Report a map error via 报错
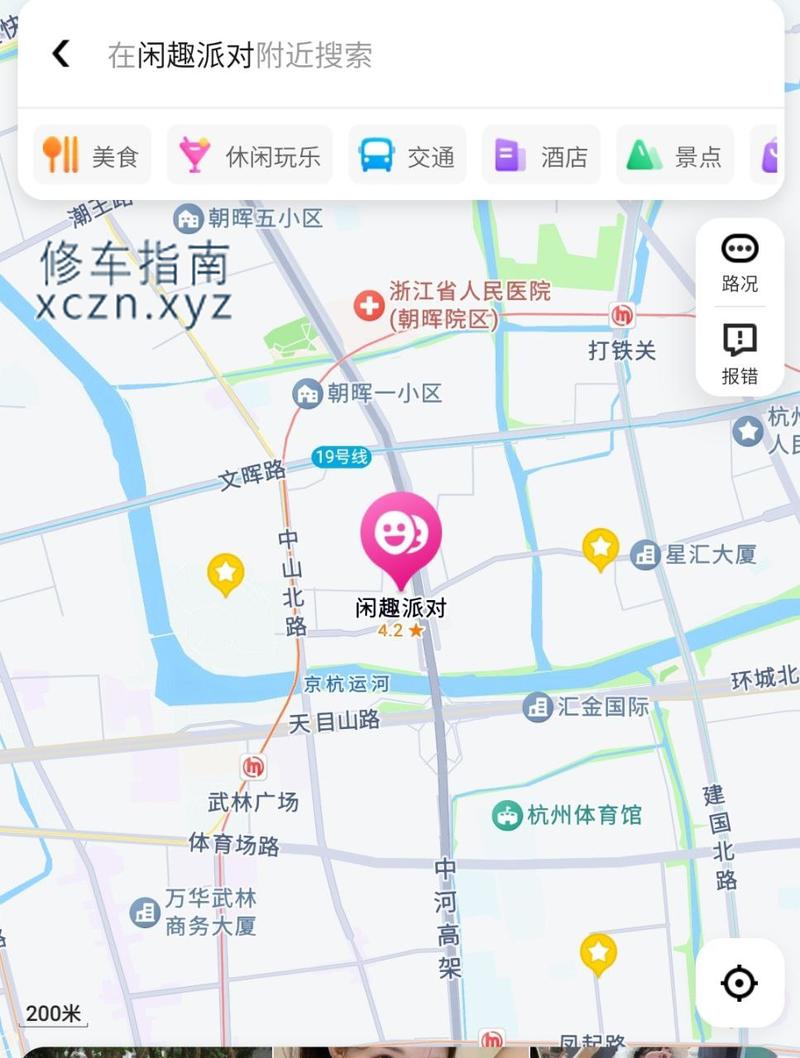The height and width of the screenshot is (1058, 800). [x=740, y=354]
